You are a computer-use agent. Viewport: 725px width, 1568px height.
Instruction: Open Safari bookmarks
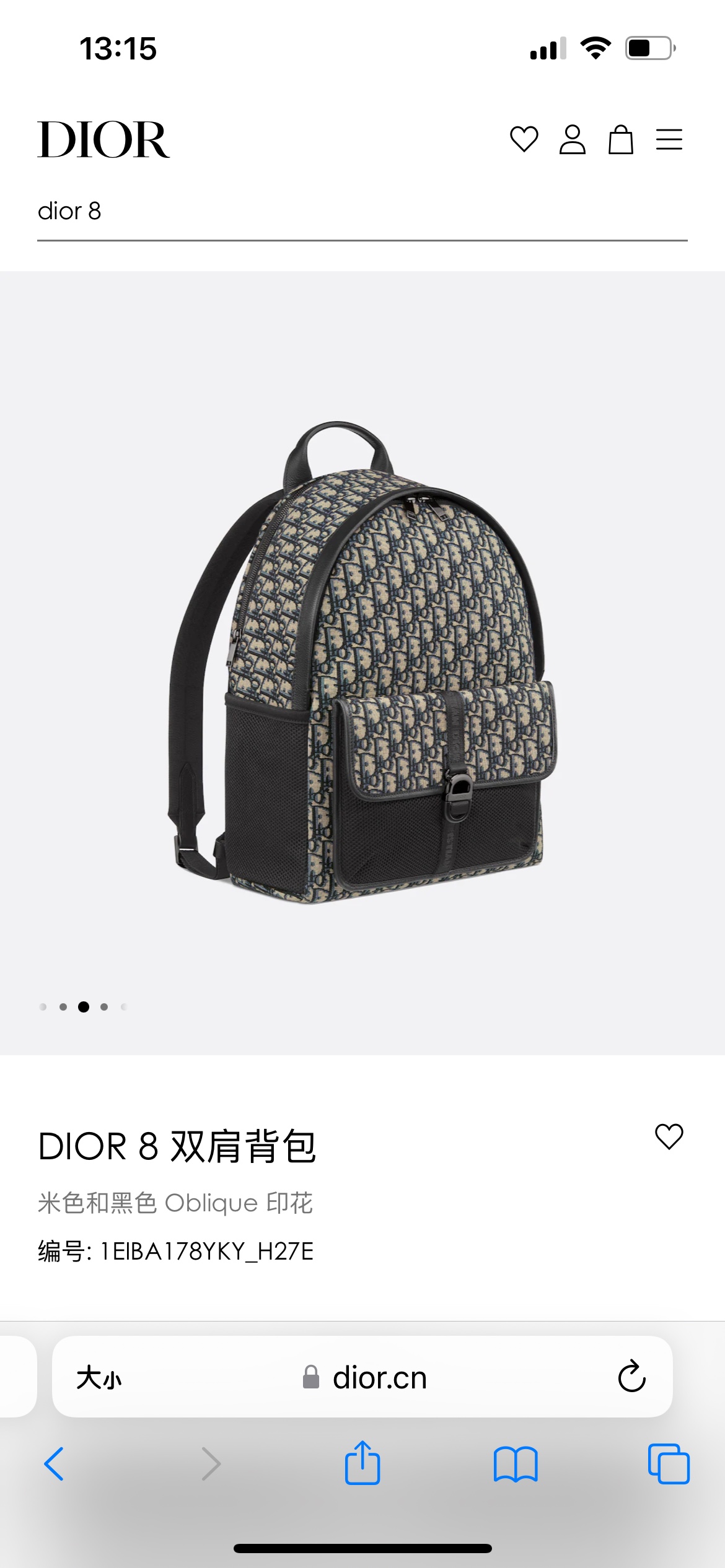(516, 1464)
